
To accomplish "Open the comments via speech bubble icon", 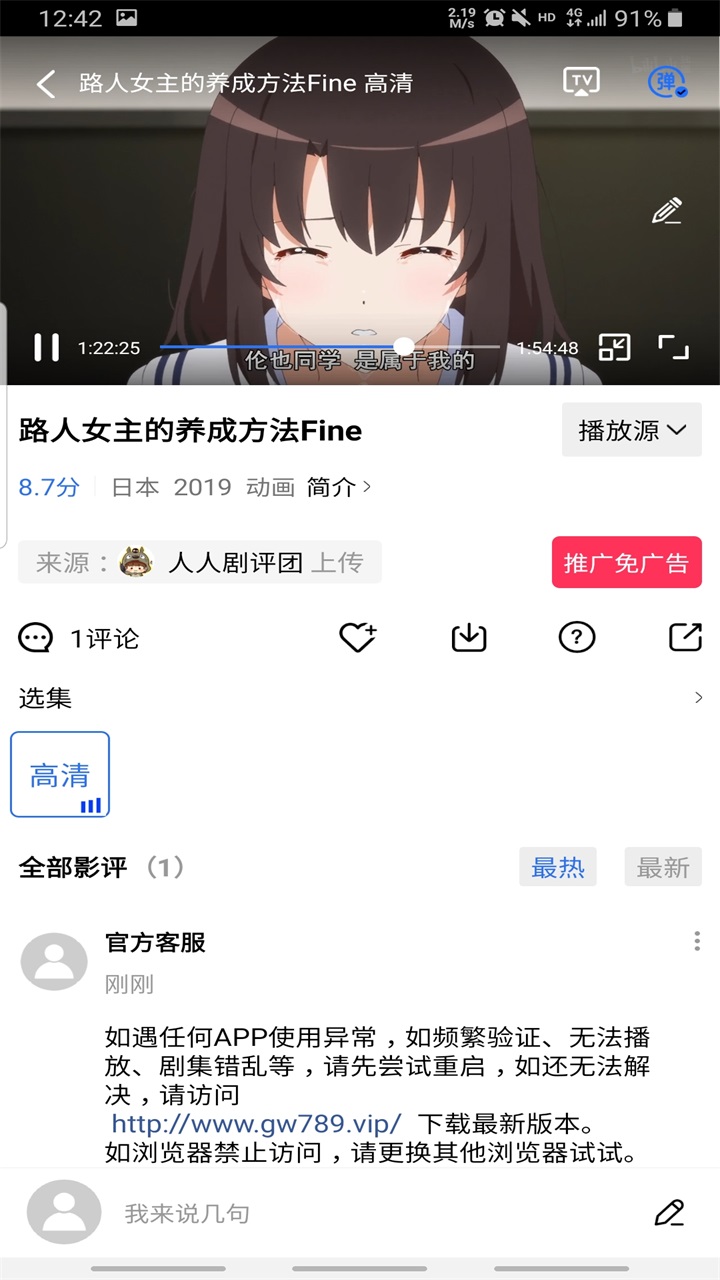I will 35,637.
